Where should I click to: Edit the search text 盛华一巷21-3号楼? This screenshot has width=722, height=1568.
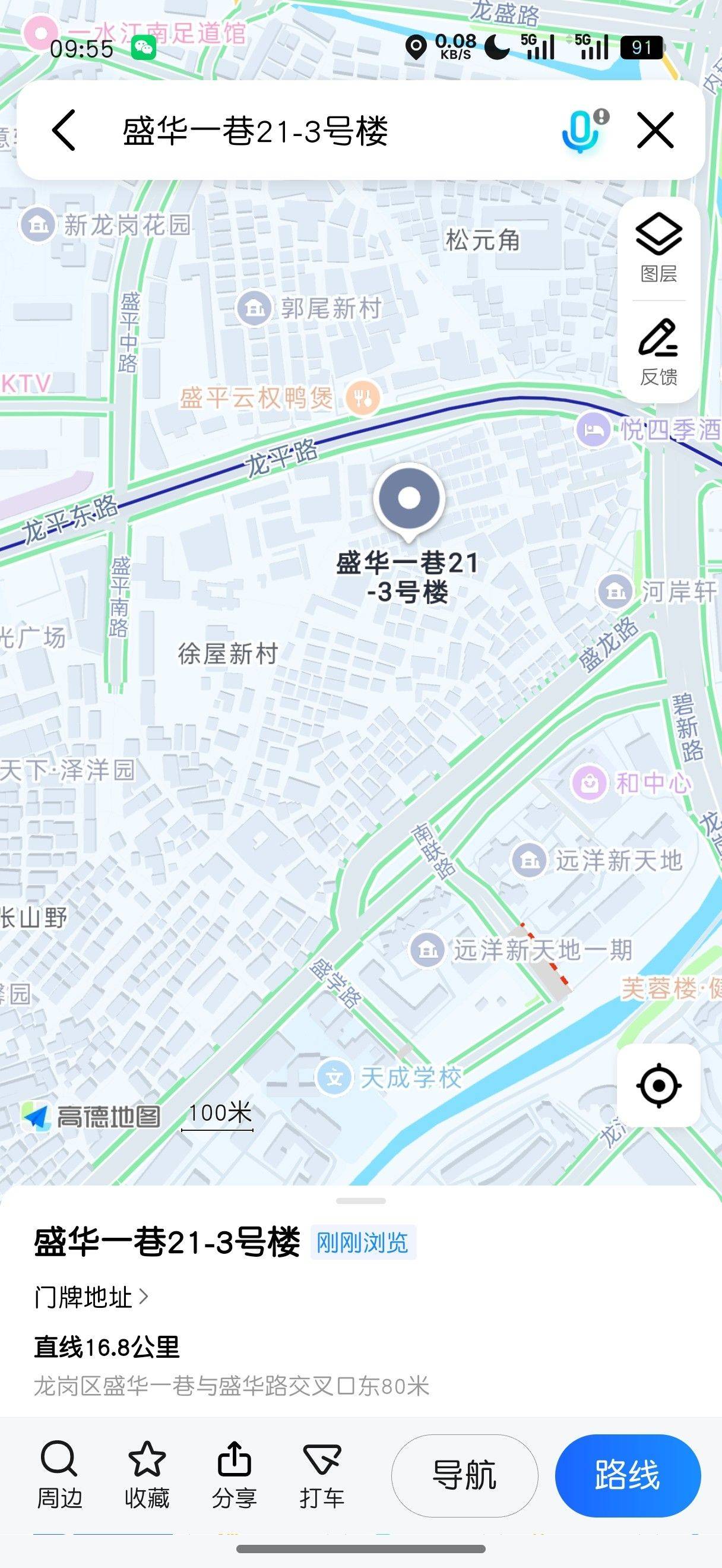255,131
